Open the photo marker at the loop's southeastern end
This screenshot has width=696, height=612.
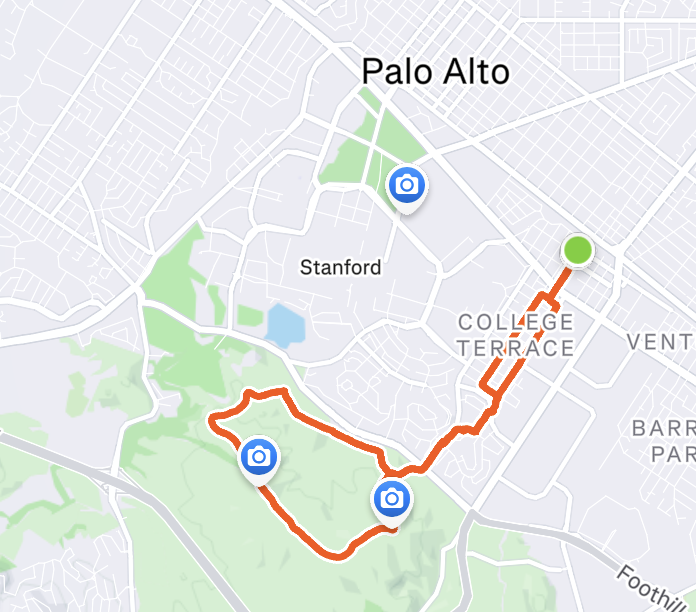392,498
